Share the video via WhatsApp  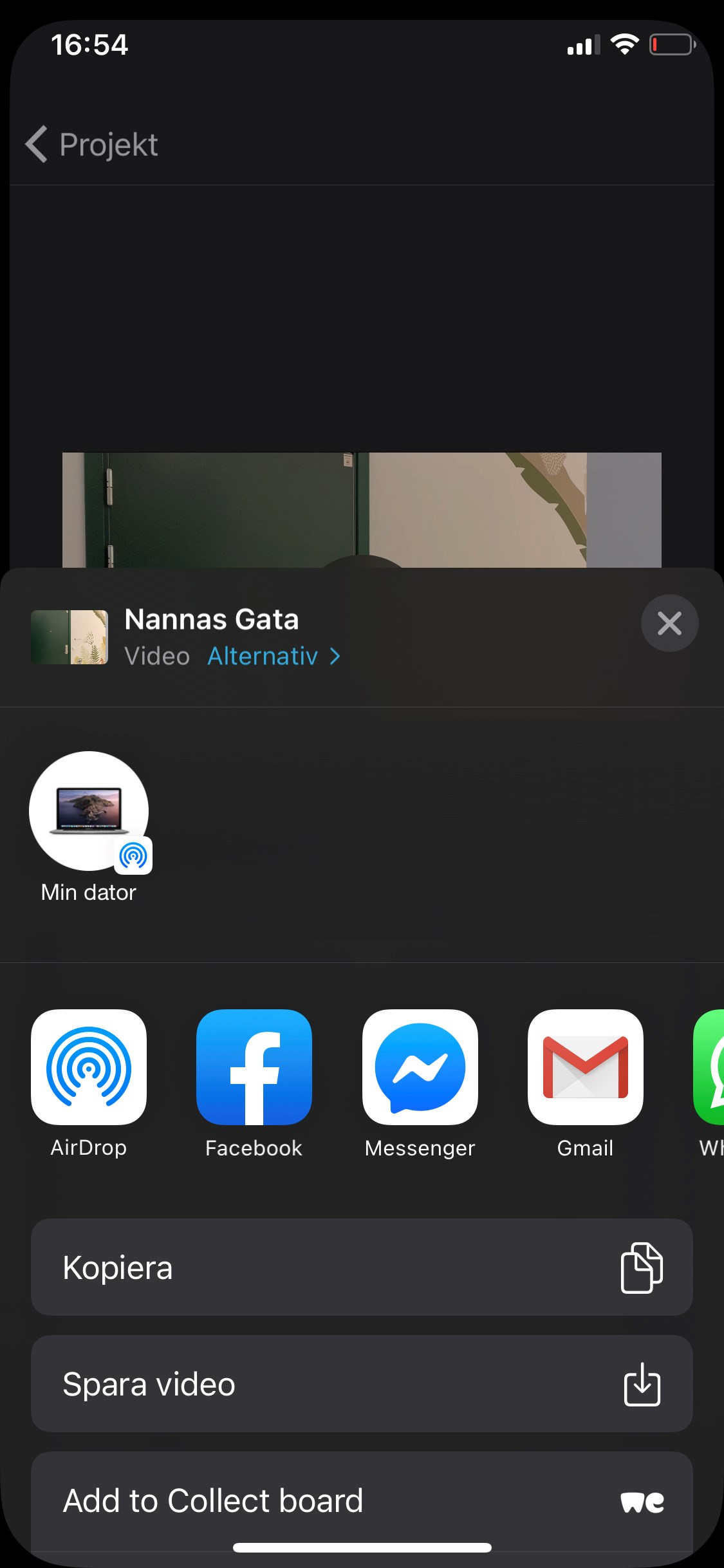710,1067
